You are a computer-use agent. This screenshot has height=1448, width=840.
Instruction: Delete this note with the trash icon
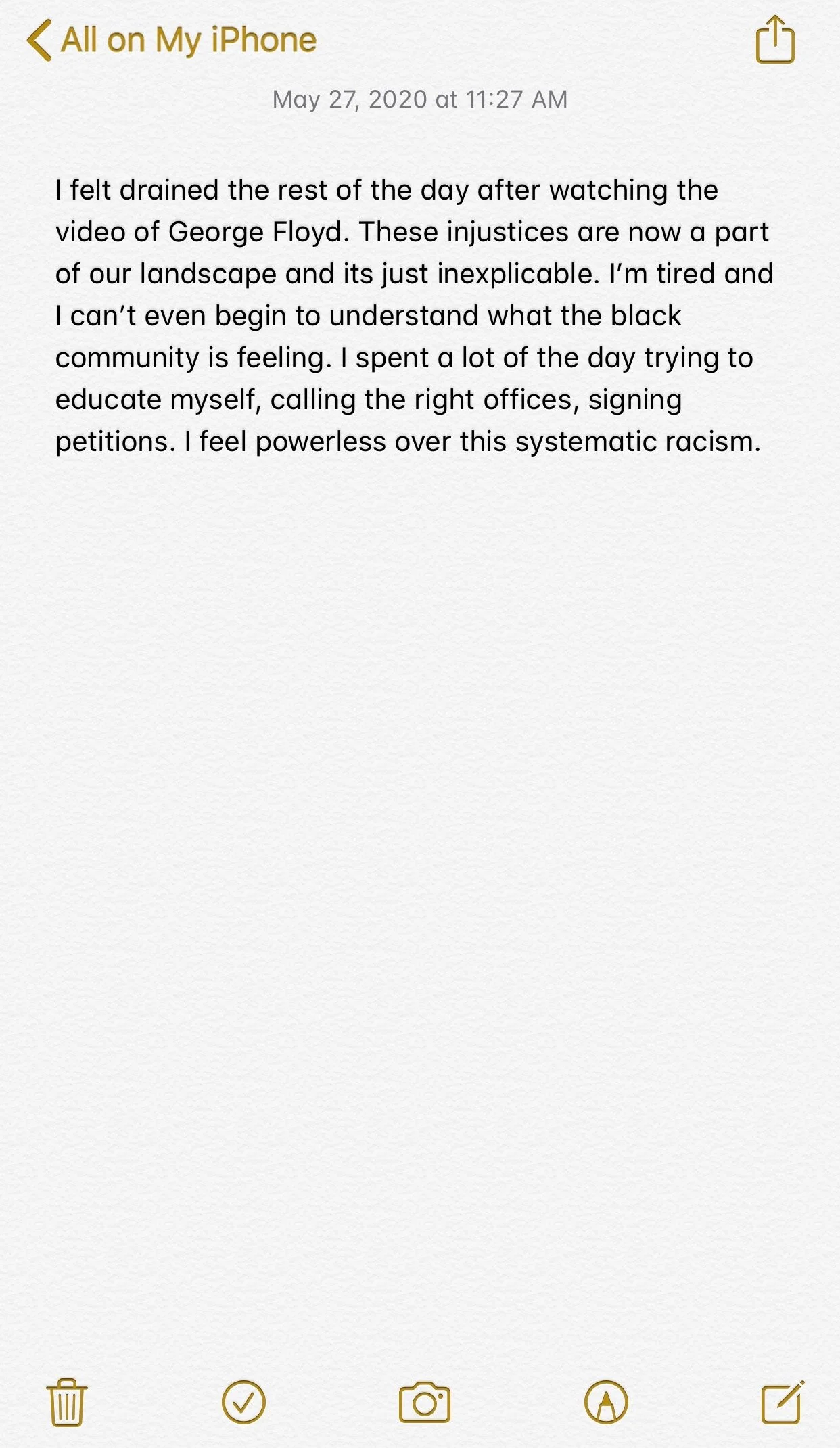click(67, 1402)
